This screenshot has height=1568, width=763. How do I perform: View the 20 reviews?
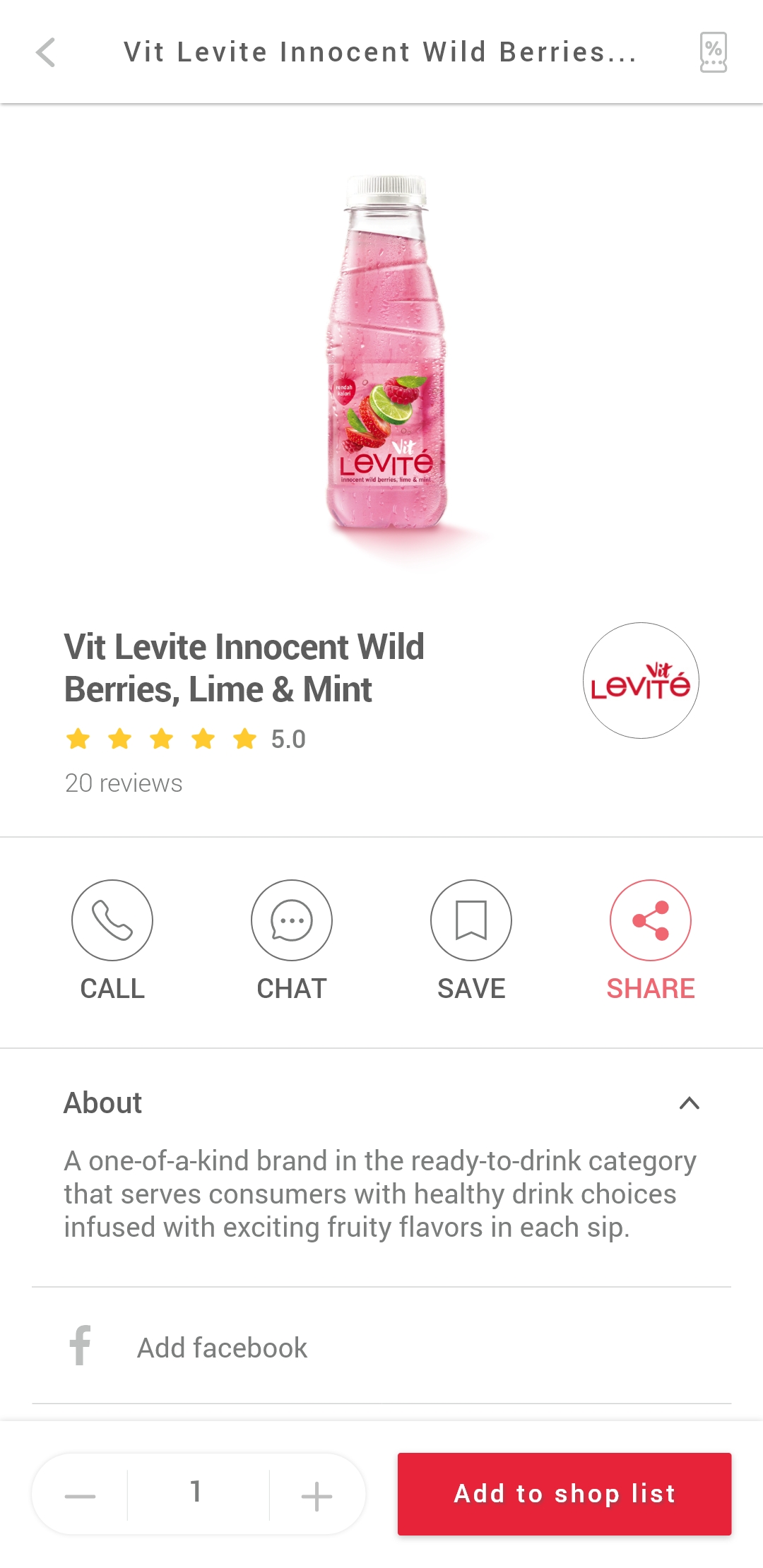pyautogui.click(x=124, y=783)
